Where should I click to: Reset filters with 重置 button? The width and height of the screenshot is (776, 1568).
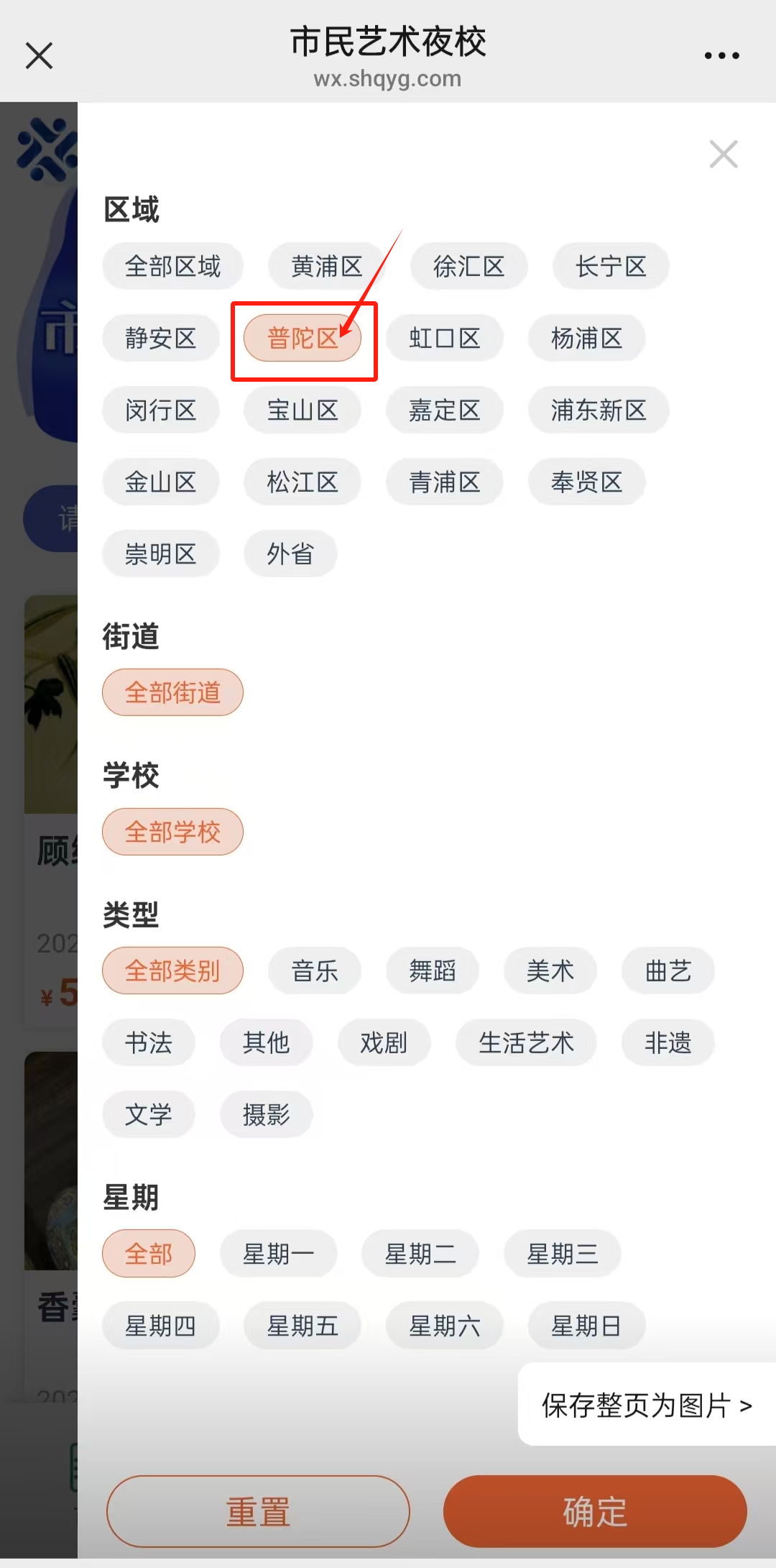[x=258, y=1511]
